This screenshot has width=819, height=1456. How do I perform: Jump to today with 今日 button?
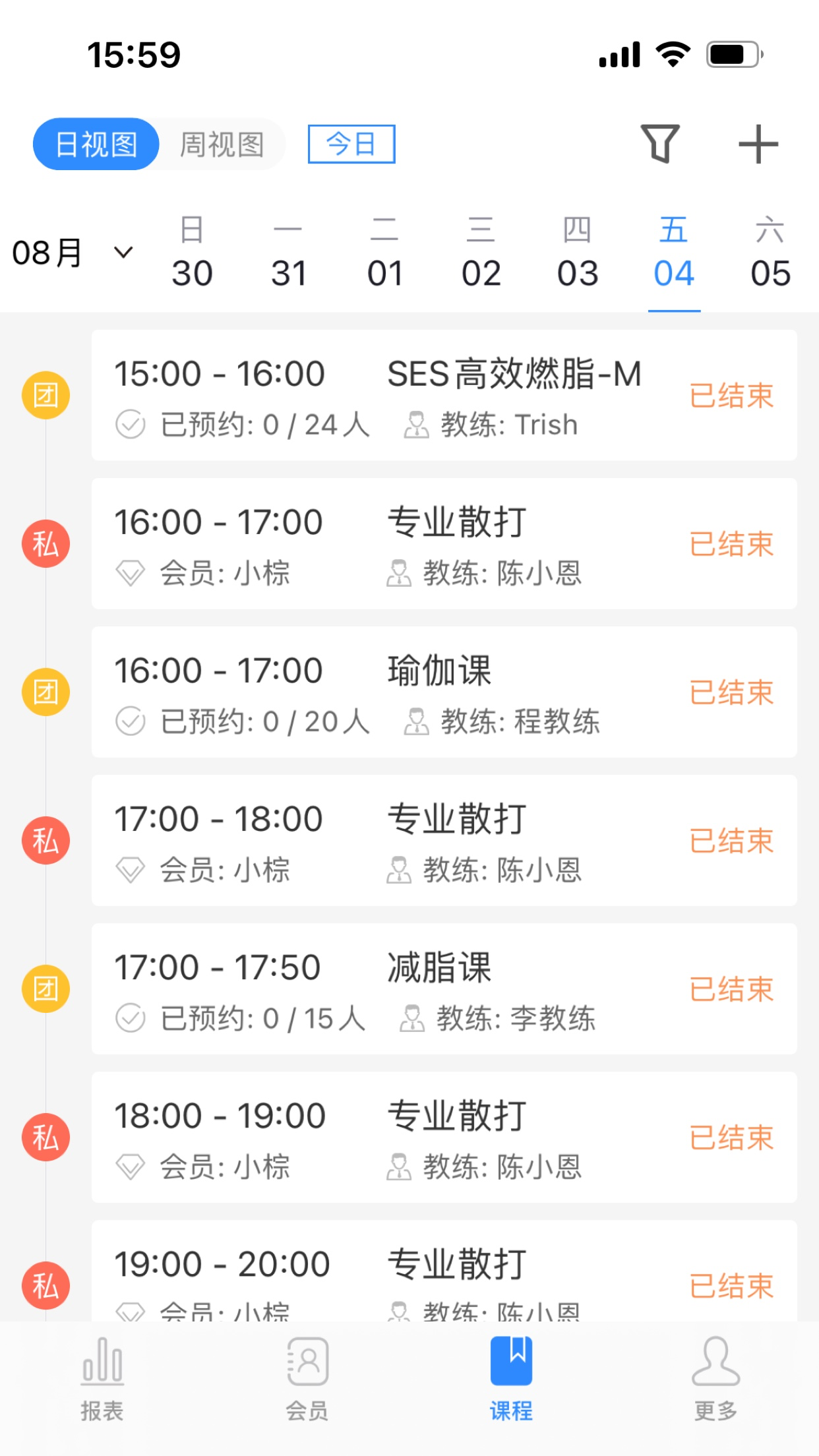pyautogui.click(x=351, y=144)
